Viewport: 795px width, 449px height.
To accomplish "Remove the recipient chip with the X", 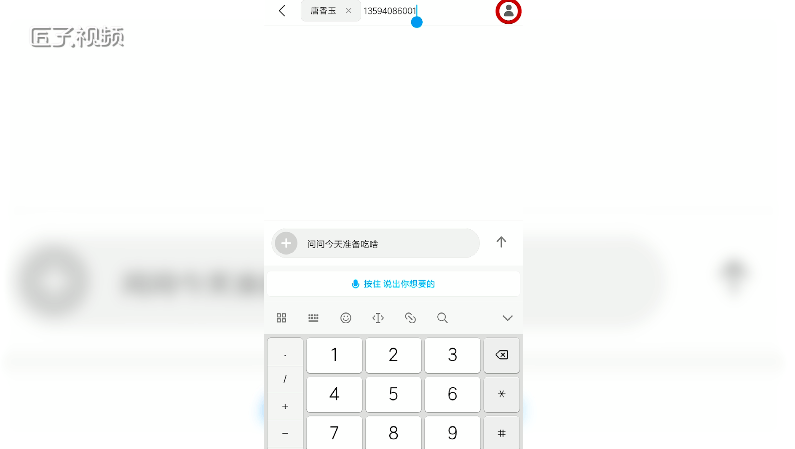I will click(348, 11).
